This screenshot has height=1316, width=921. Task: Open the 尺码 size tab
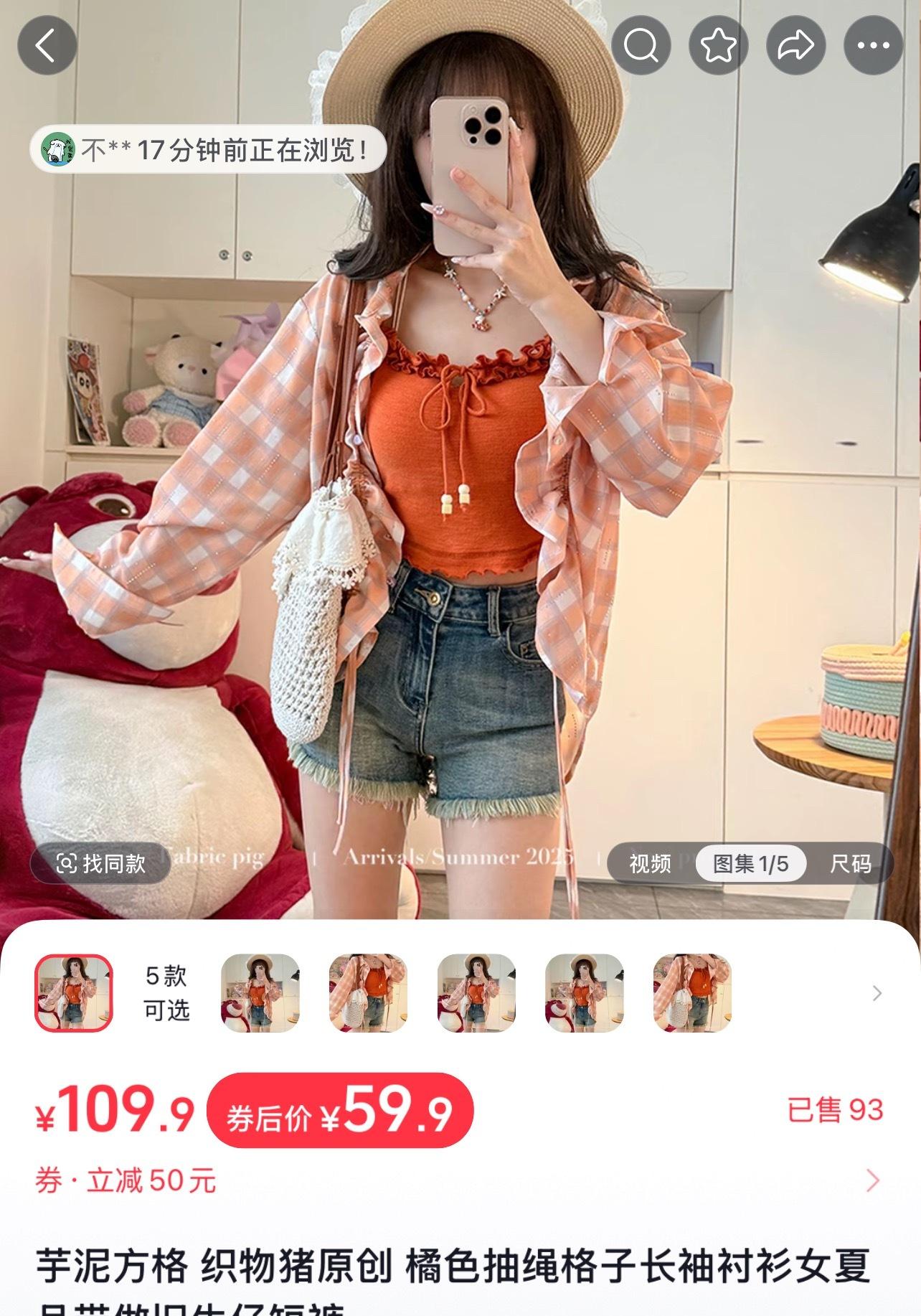click(x=850, y=863)
